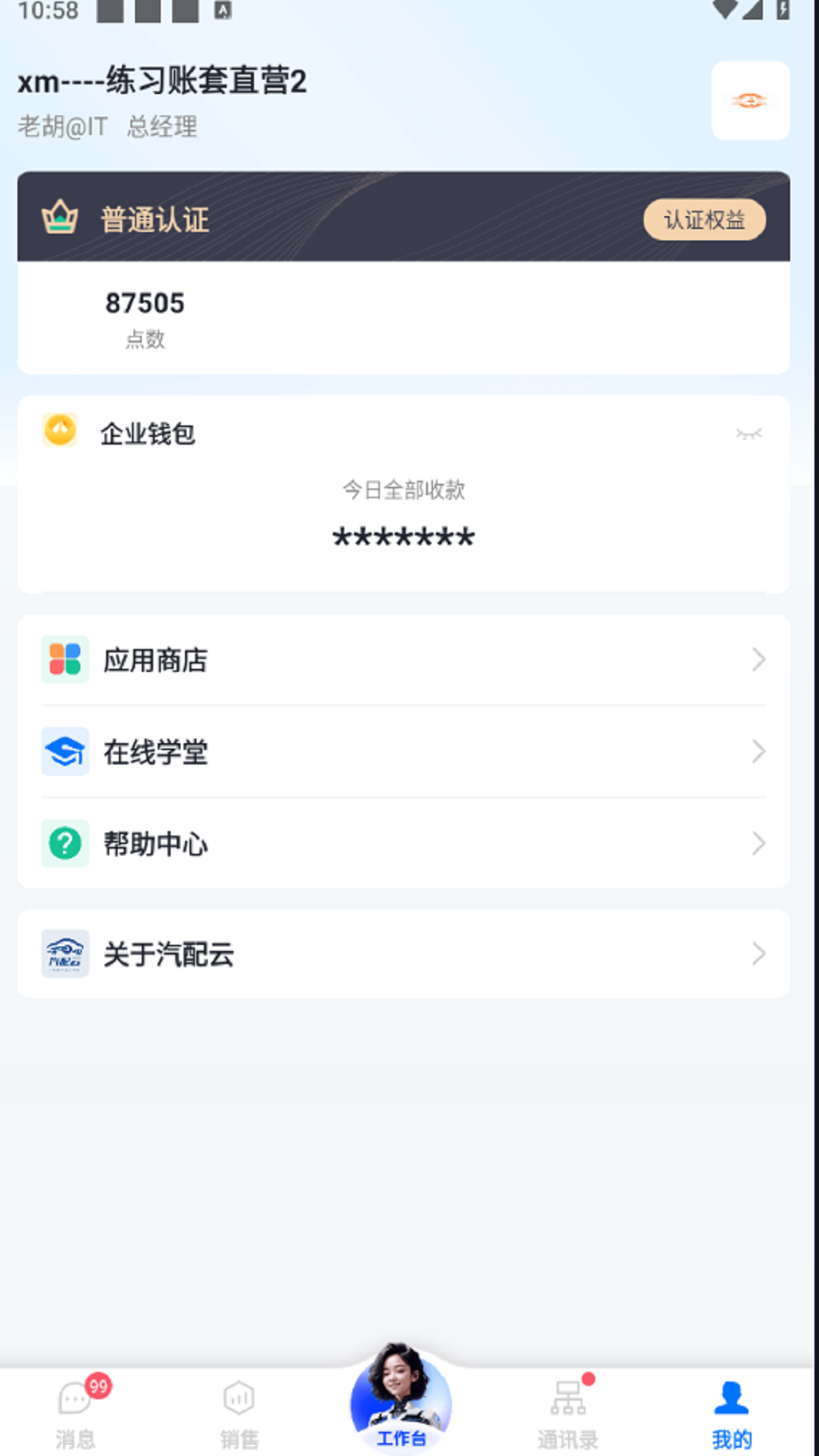Image resolution: width=819 pixels, height=1456 pixels.
Task: Tap the crown badge next to 普通认证
Action: tap(59, 219)
